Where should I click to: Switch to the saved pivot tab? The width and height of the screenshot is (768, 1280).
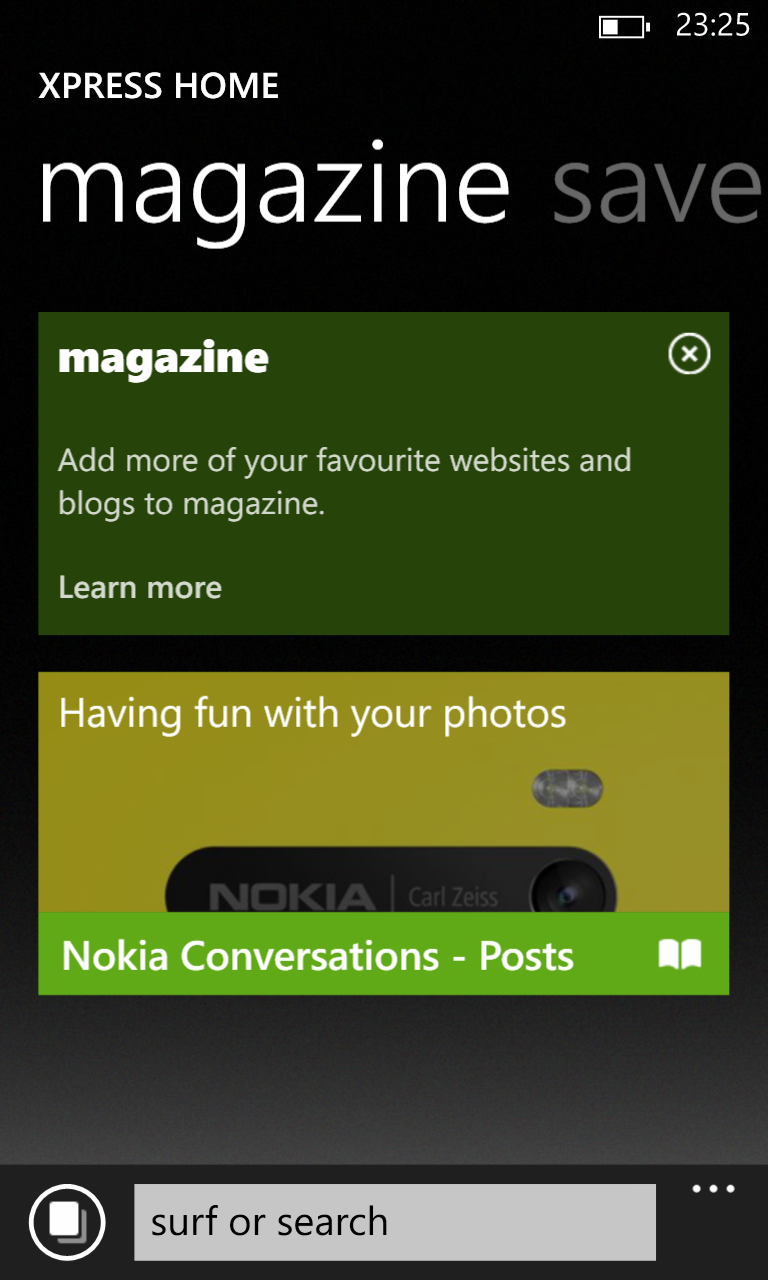coord(659,186)
